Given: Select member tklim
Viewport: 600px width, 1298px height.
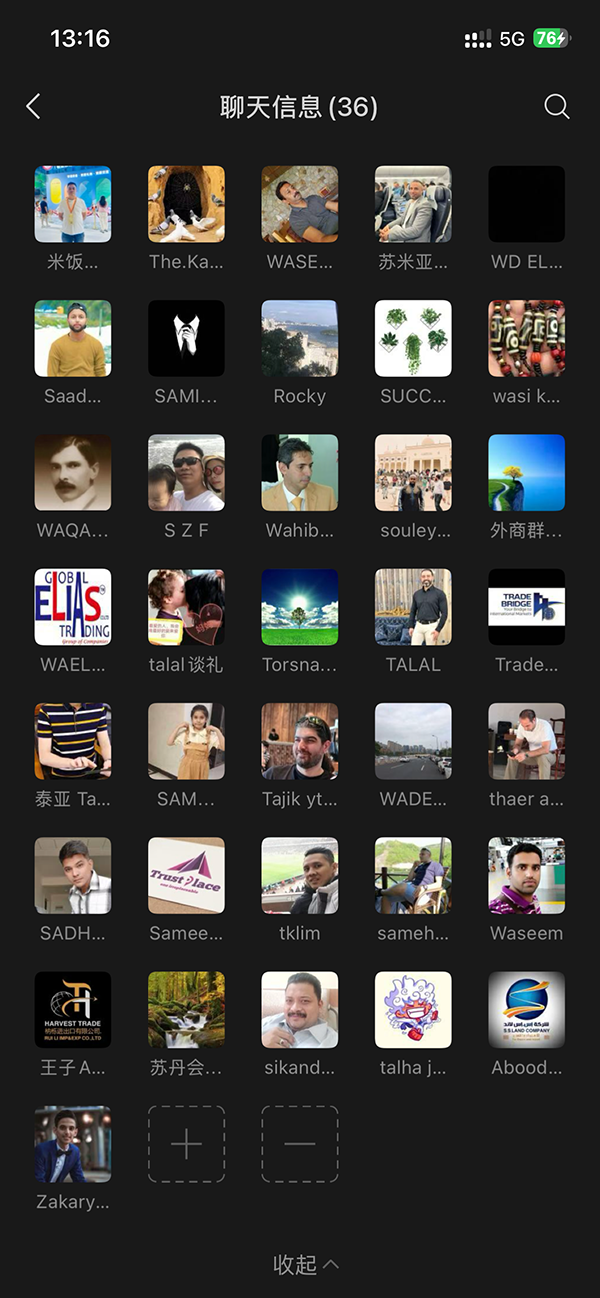Looking at the screenshot, I should (x=300, y=876).
